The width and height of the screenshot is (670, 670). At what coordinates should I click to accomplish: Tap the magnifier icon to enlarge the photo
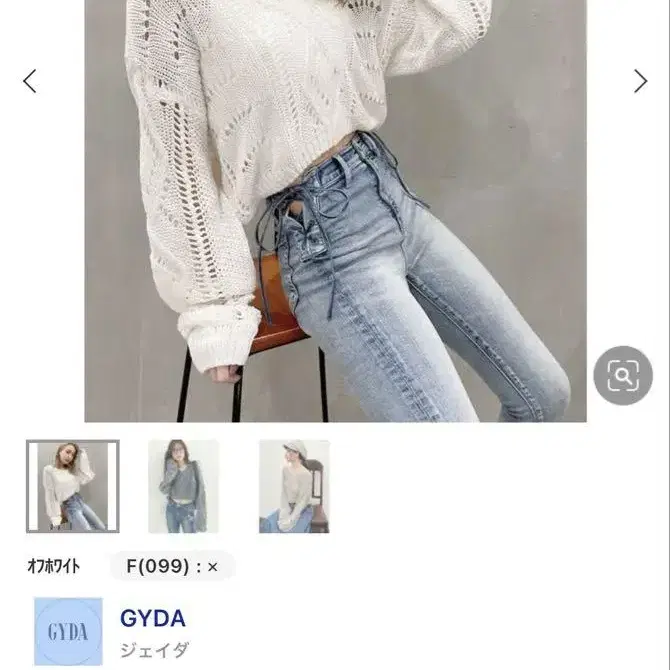(x=622, y=376)
